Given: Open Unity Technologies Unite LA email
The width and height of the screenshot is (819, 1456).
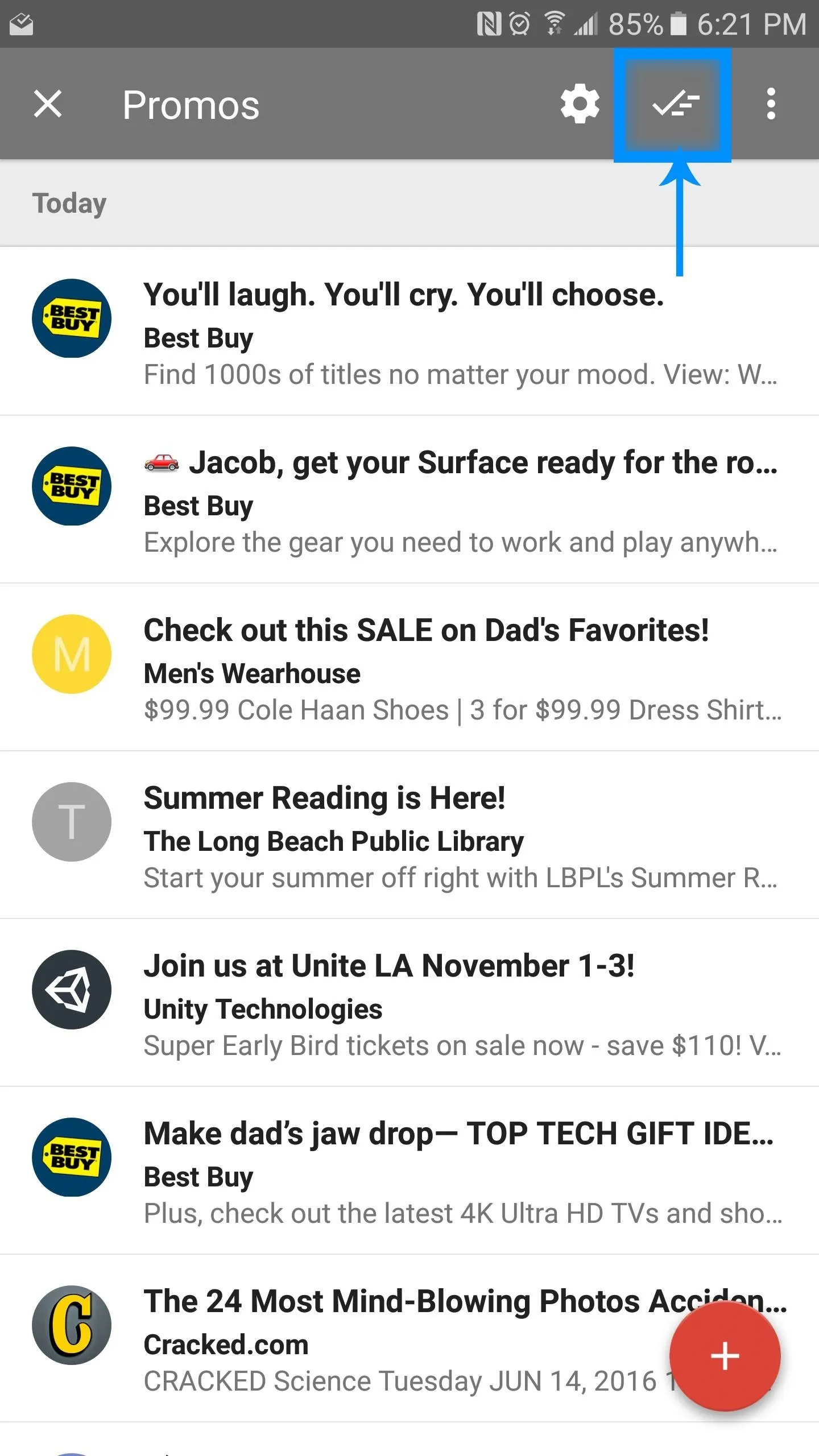Looking at the screenshot, I should 409,1003.
